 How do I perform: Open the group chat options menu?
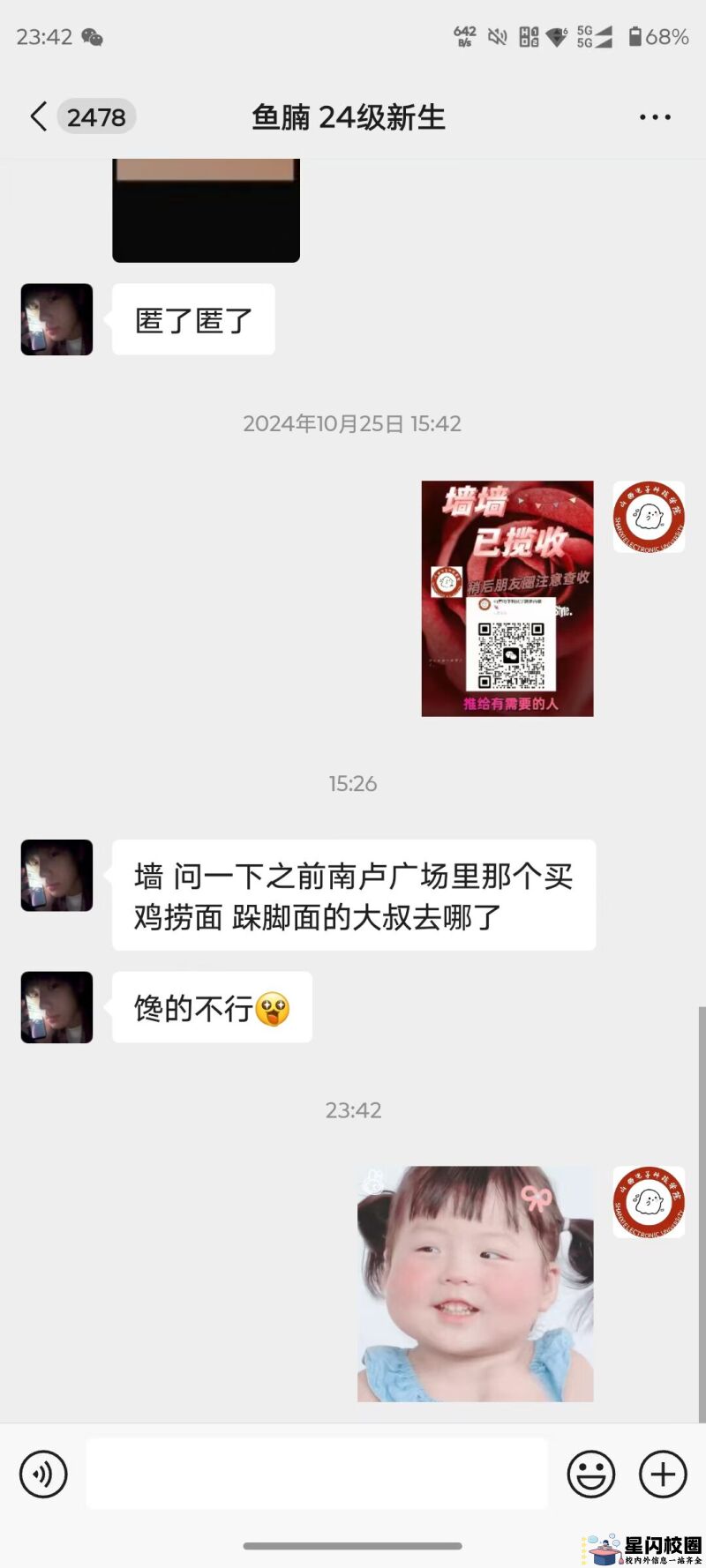tap(655, 117)
